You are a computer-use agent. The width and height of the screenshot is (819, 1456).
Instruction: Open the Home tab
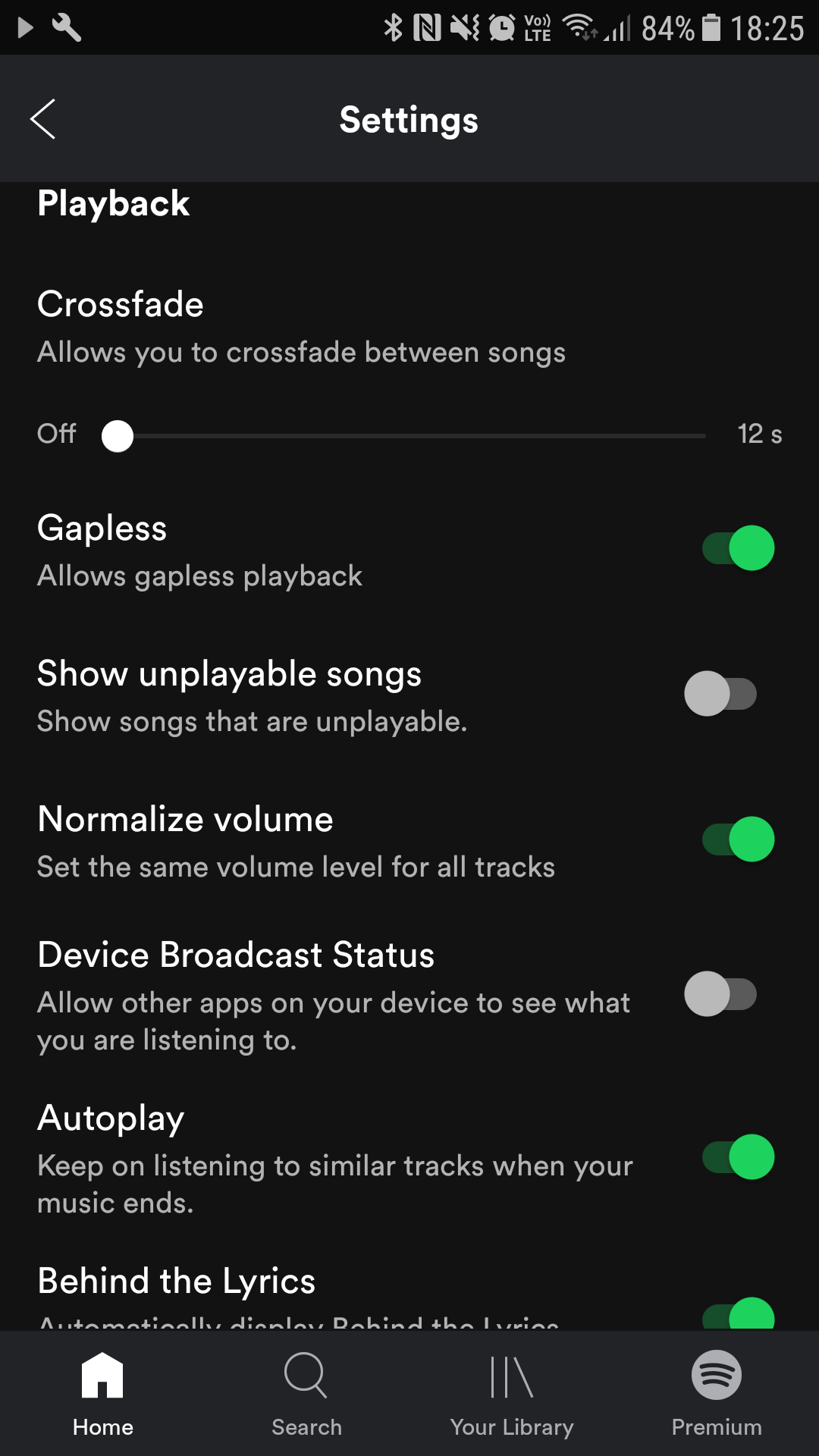[102, 1394]
